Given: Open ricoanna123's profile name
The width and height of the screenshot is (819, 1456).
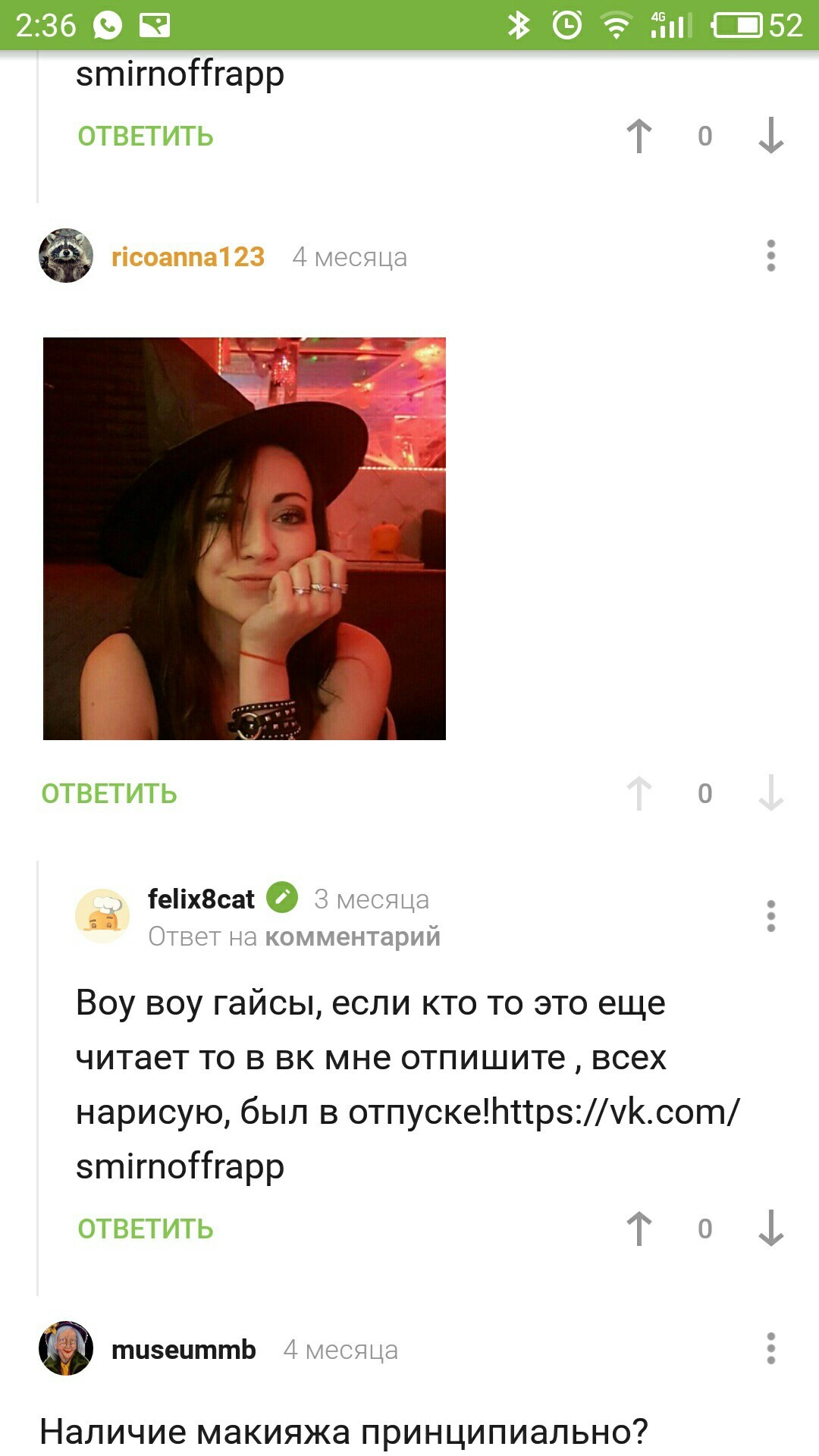Looking at the screenshot, I should pyautogui.click(x=187, y=257).
